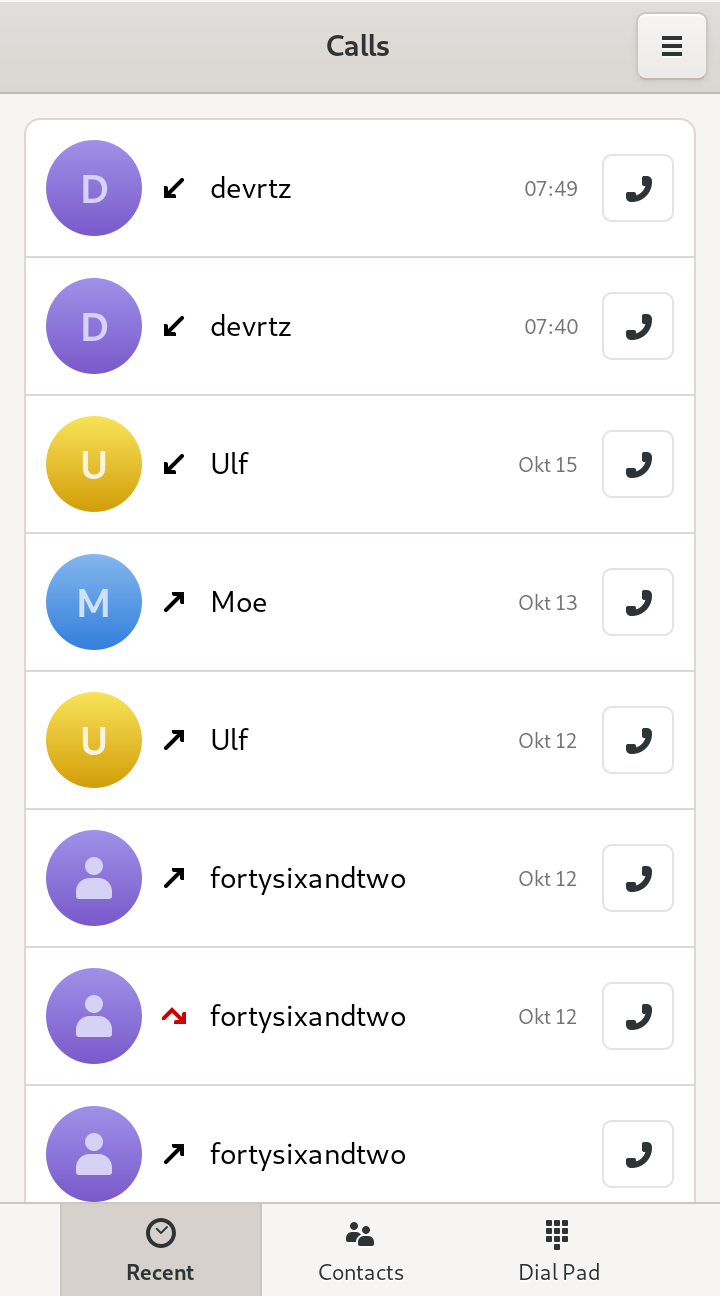
Task: Call Ulf from the Okt 15 entry
Action: tap(638, 464)
